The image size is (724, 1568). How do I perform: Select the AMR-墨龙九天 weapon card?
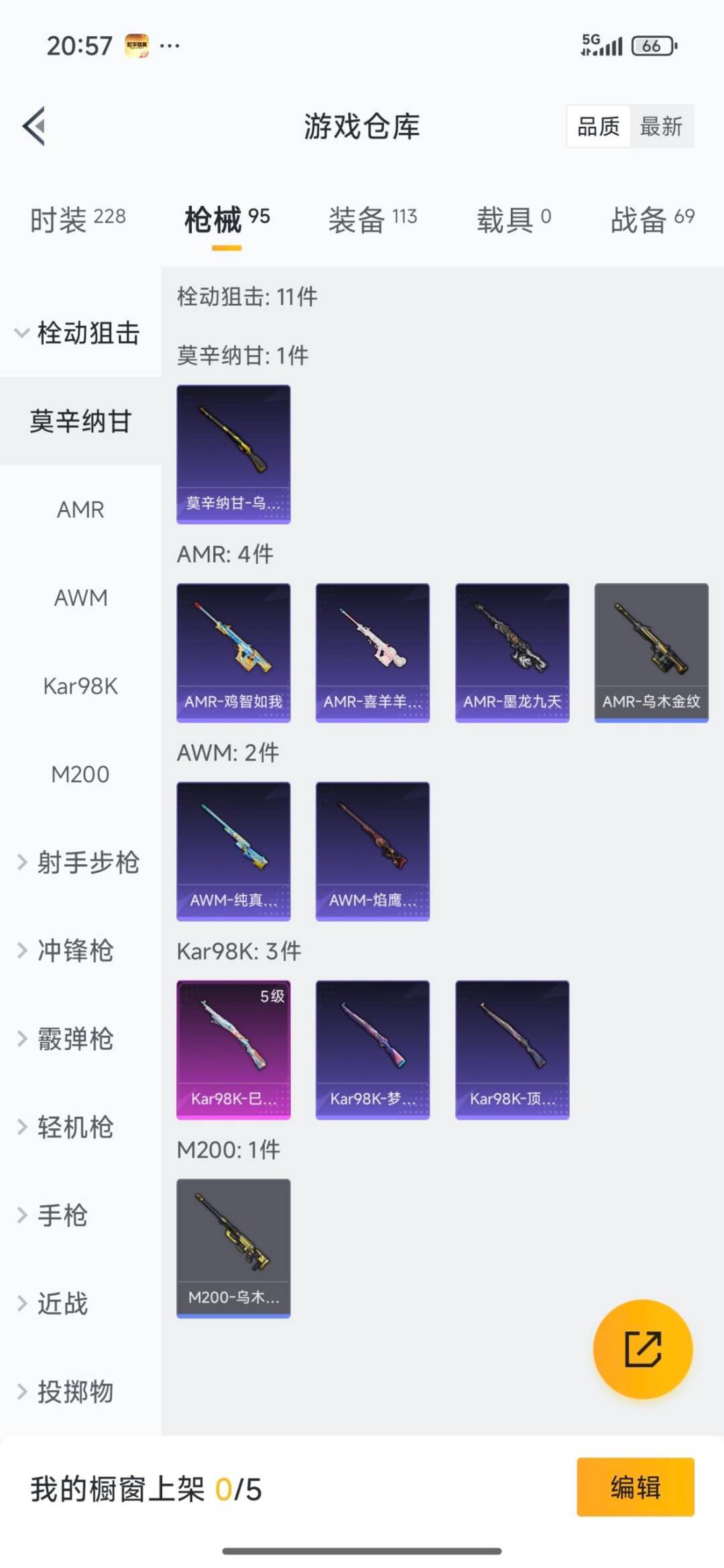tap(512, 651)
